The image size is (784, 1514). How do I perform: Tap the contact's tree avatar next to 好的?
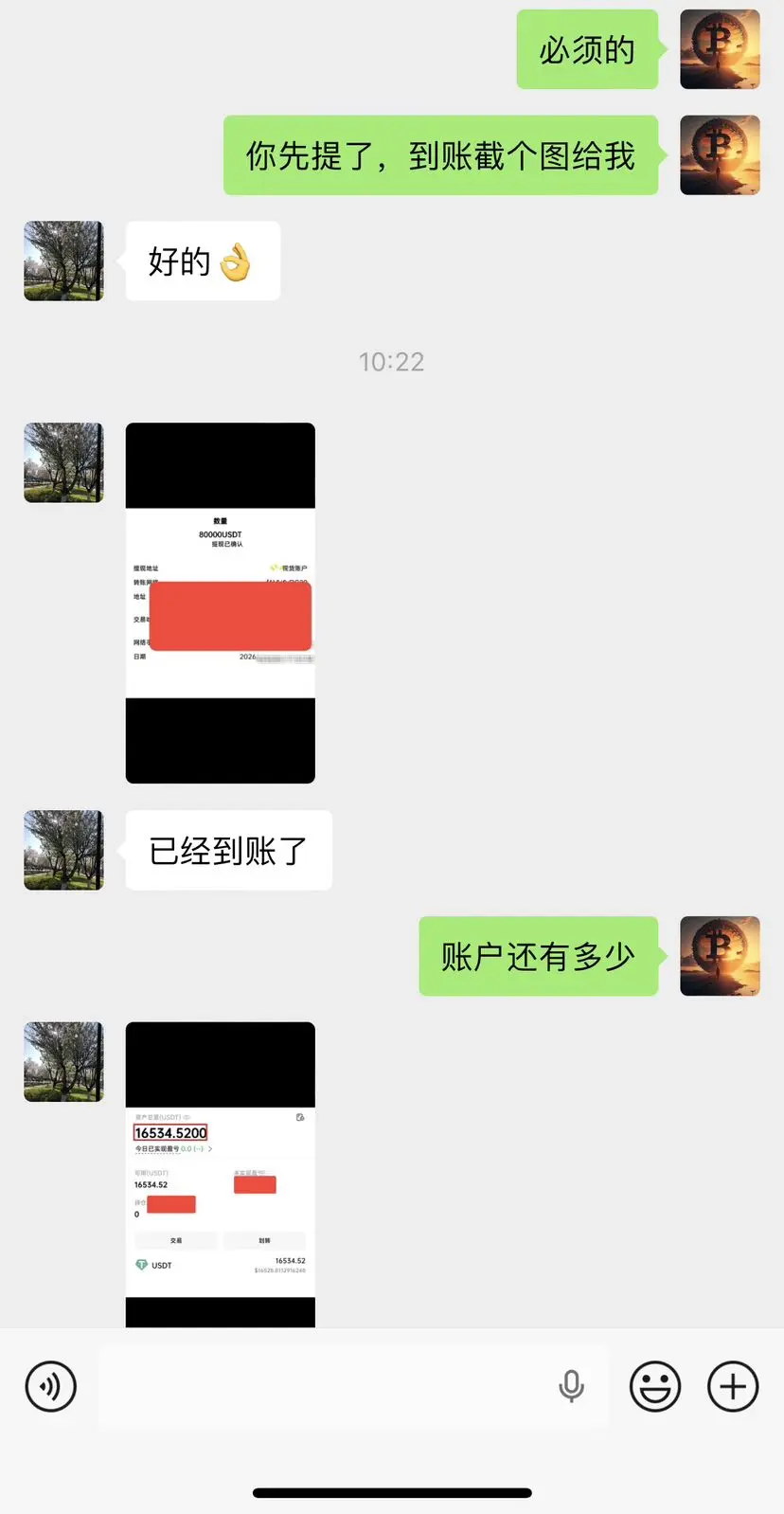click(63, 261)
